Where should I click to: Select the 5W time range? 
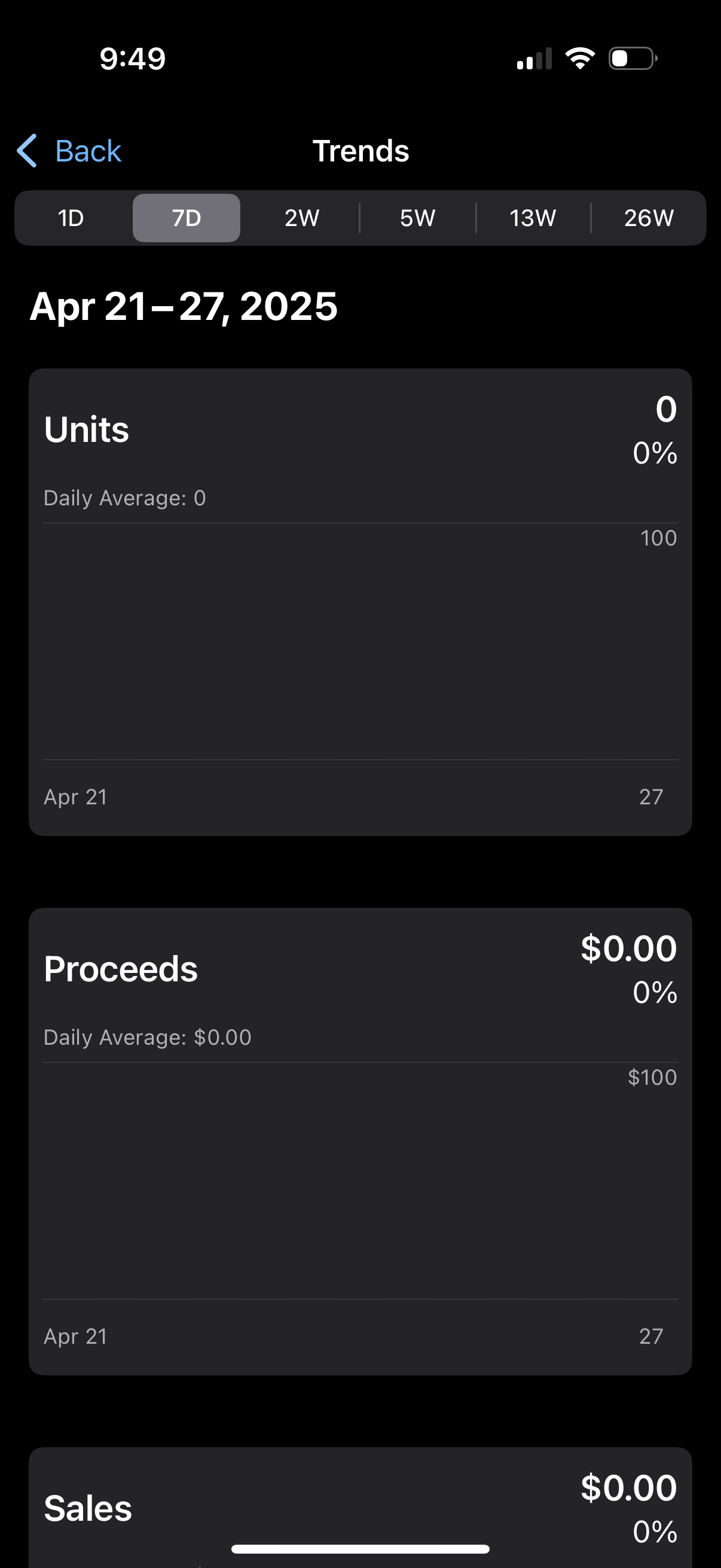click(416, 217)
